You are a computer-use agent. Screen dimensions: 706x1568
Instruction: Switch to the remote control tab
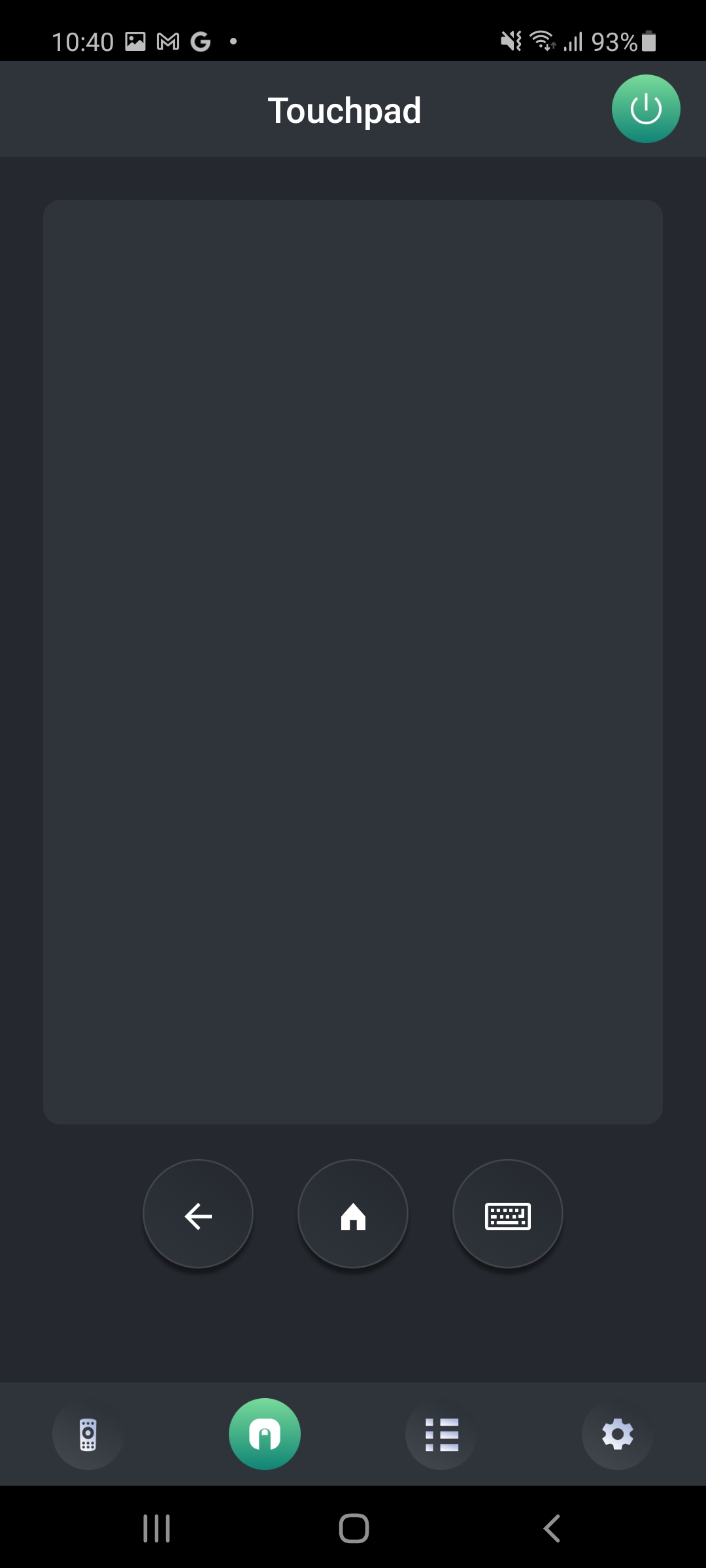(x=88, y=1435)
